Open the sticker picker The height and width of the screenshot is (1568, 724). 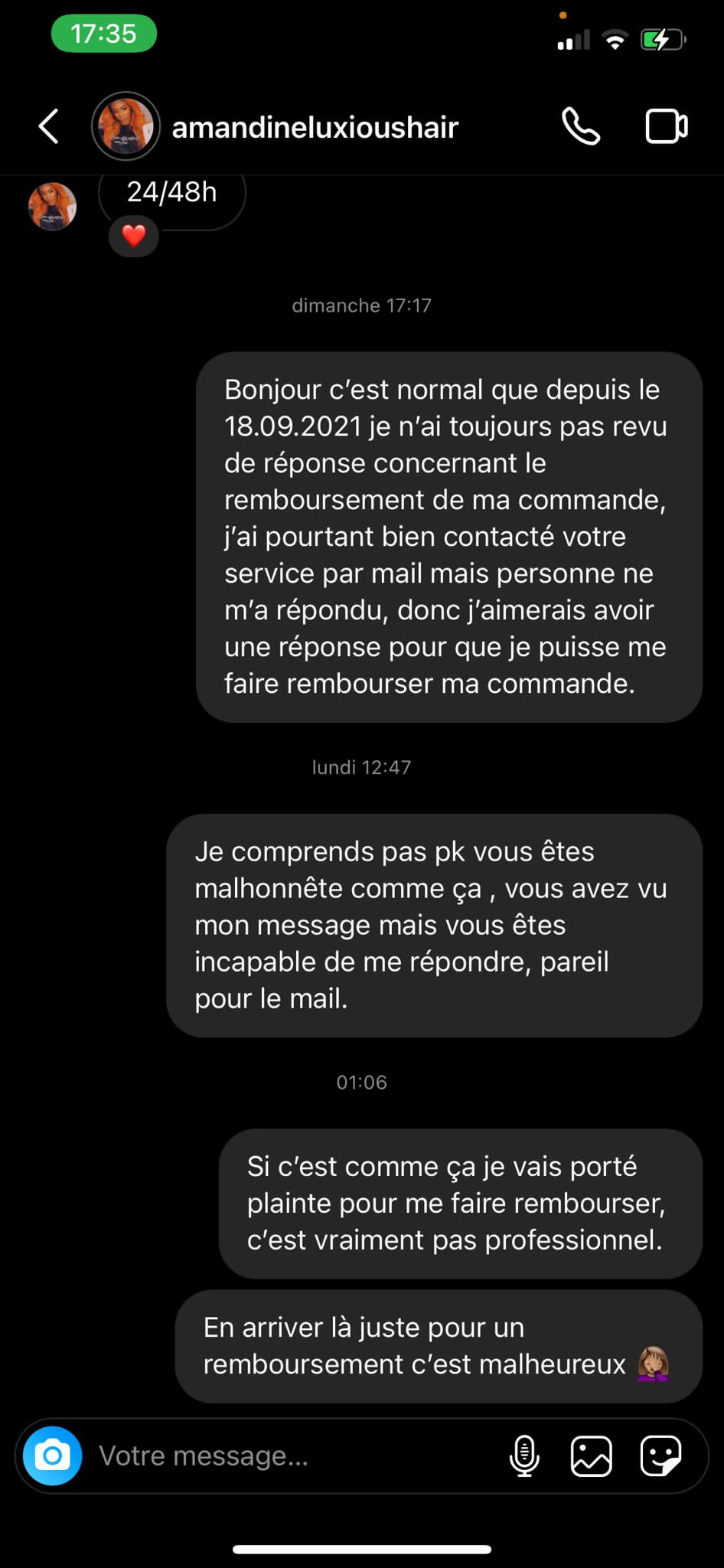pyautogui.click(x=660, y=1455)
